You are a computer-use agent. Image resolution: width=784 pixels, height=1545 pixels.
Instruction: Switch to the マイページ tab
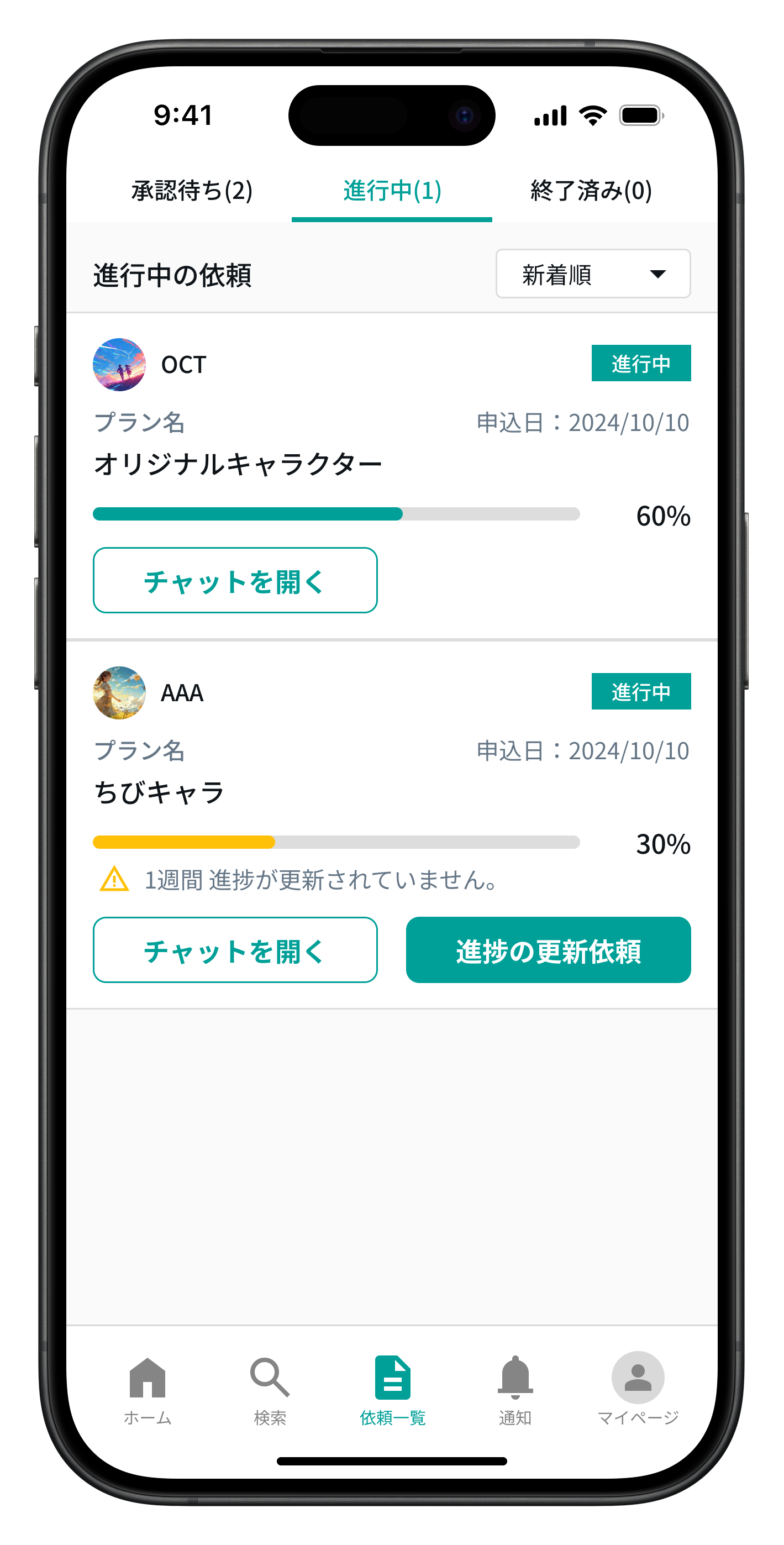[638, 1389]
